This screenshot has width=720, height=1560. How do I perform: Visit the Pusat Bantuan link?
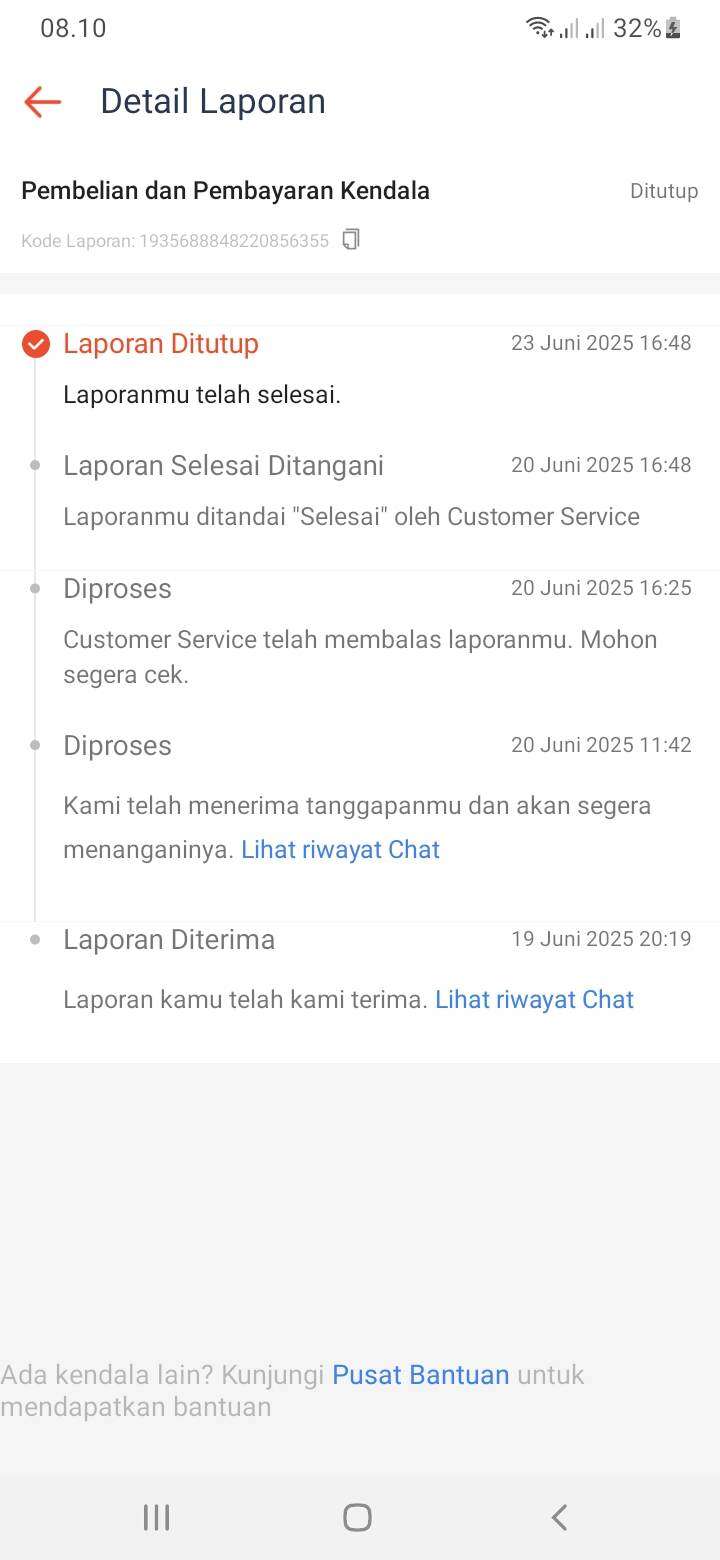421,1375
